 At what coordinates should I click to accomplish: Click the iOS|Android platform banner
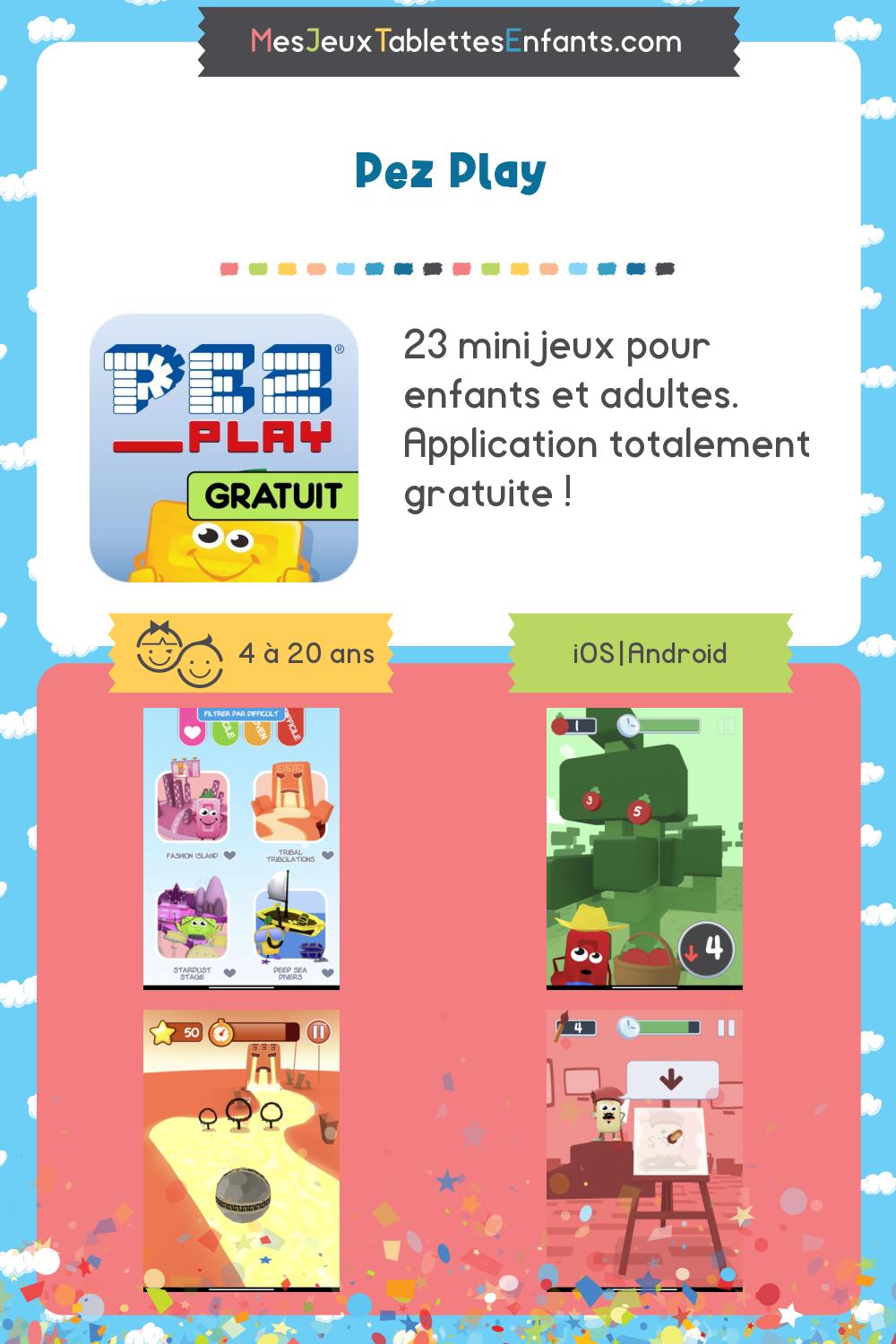pyautogui.click(x=650, y=653)
